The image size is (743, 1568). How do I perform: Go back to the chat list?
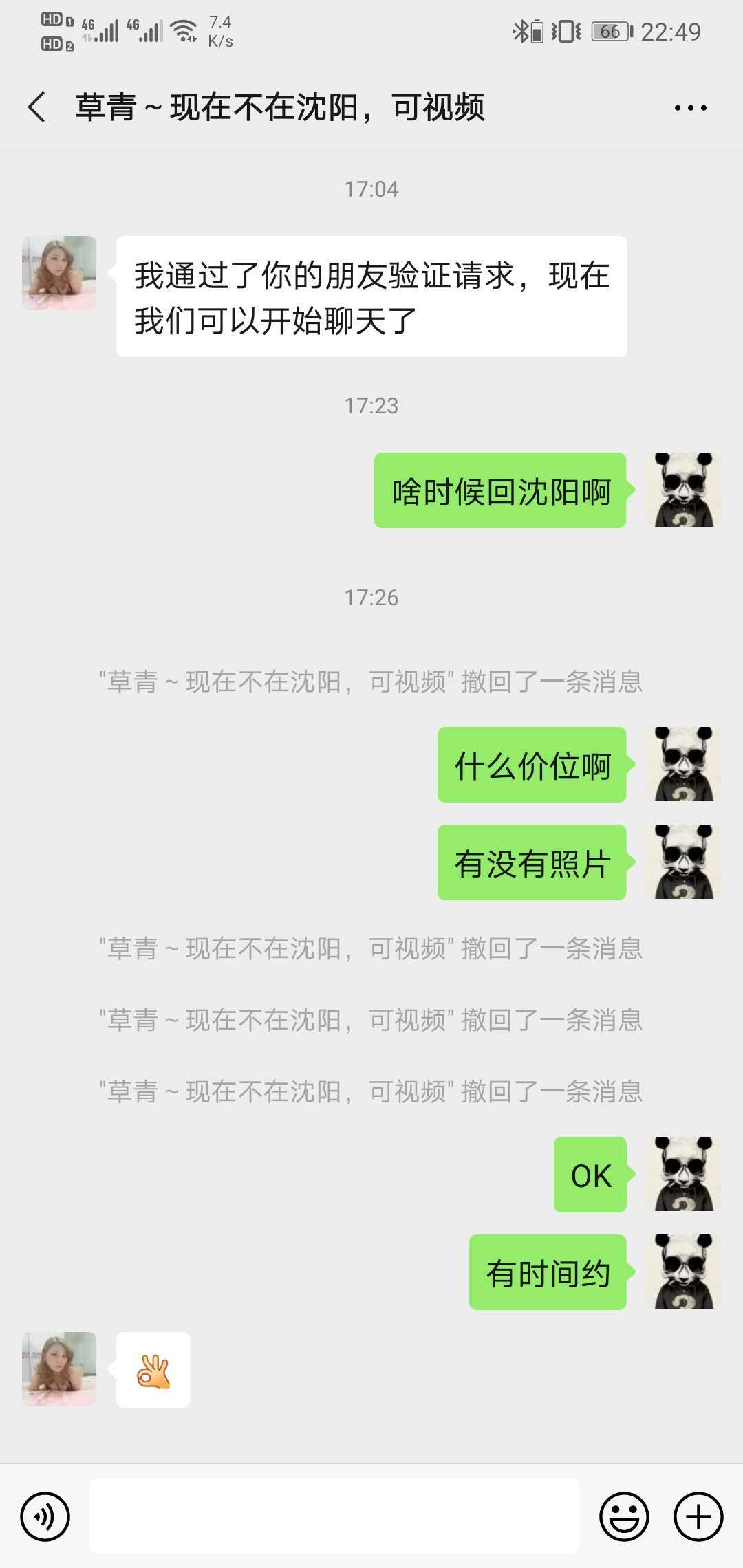37,108
